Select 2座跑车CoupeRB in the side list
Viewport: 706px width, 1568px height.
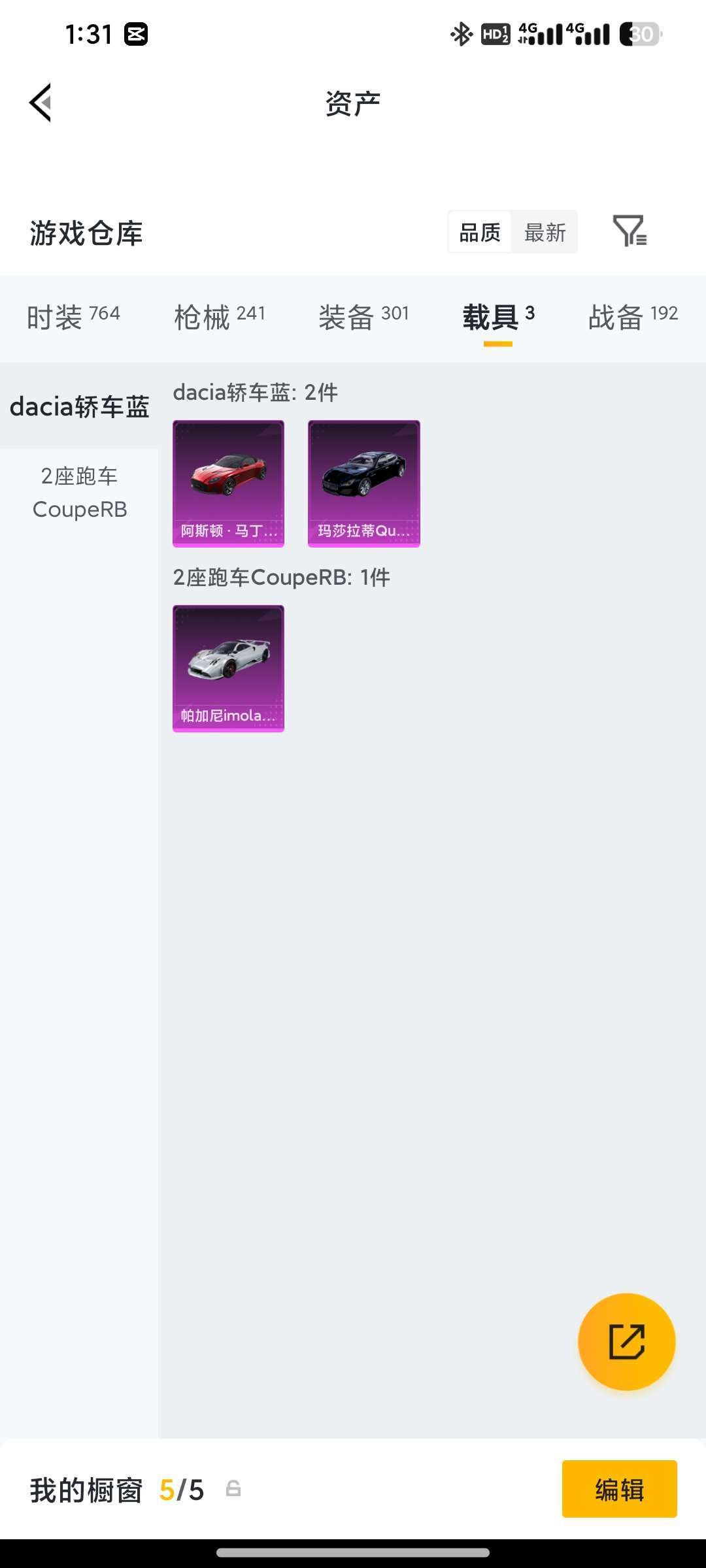(79, 493)
